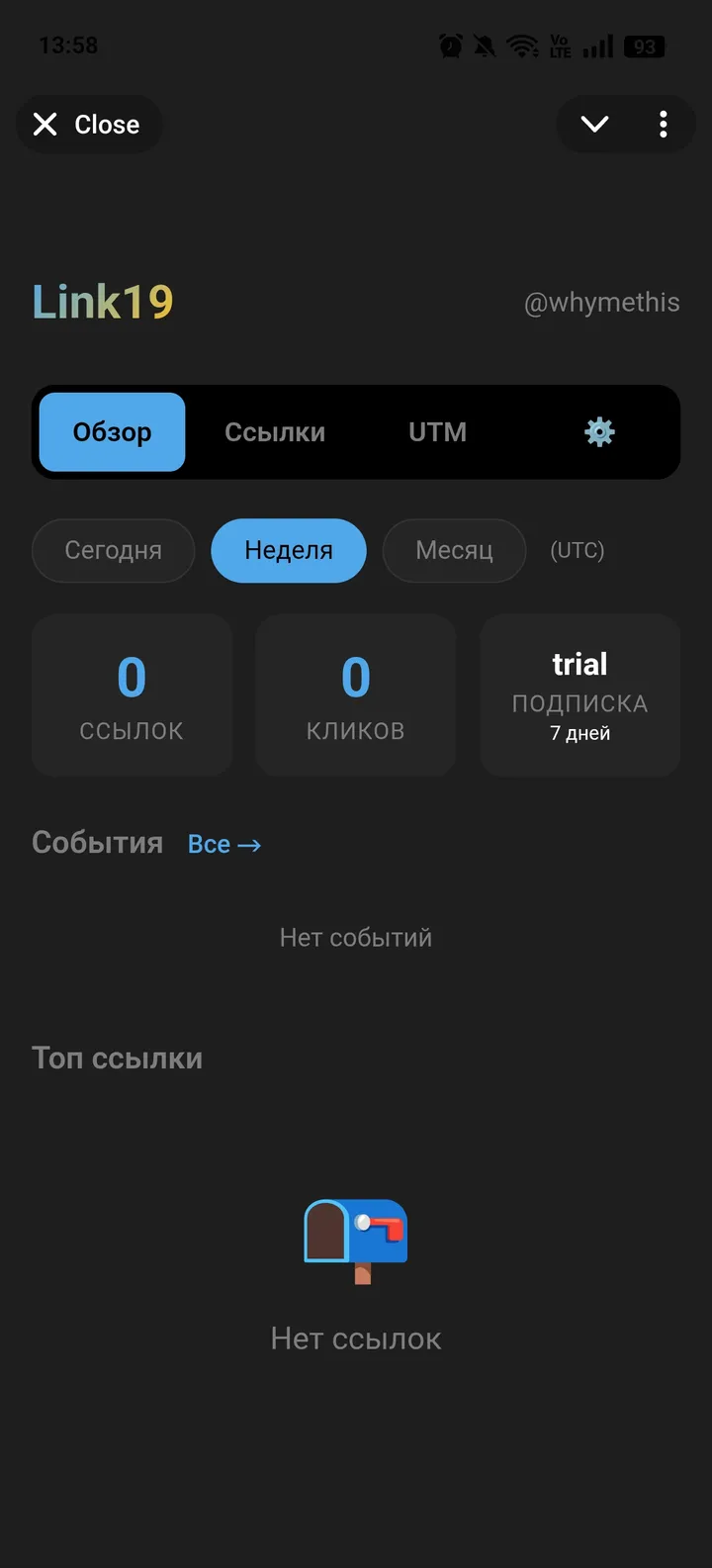This screenshot has width=712, height=1568.
Task: Close the mini app with the X button
Action: click(x=89, y=124)
